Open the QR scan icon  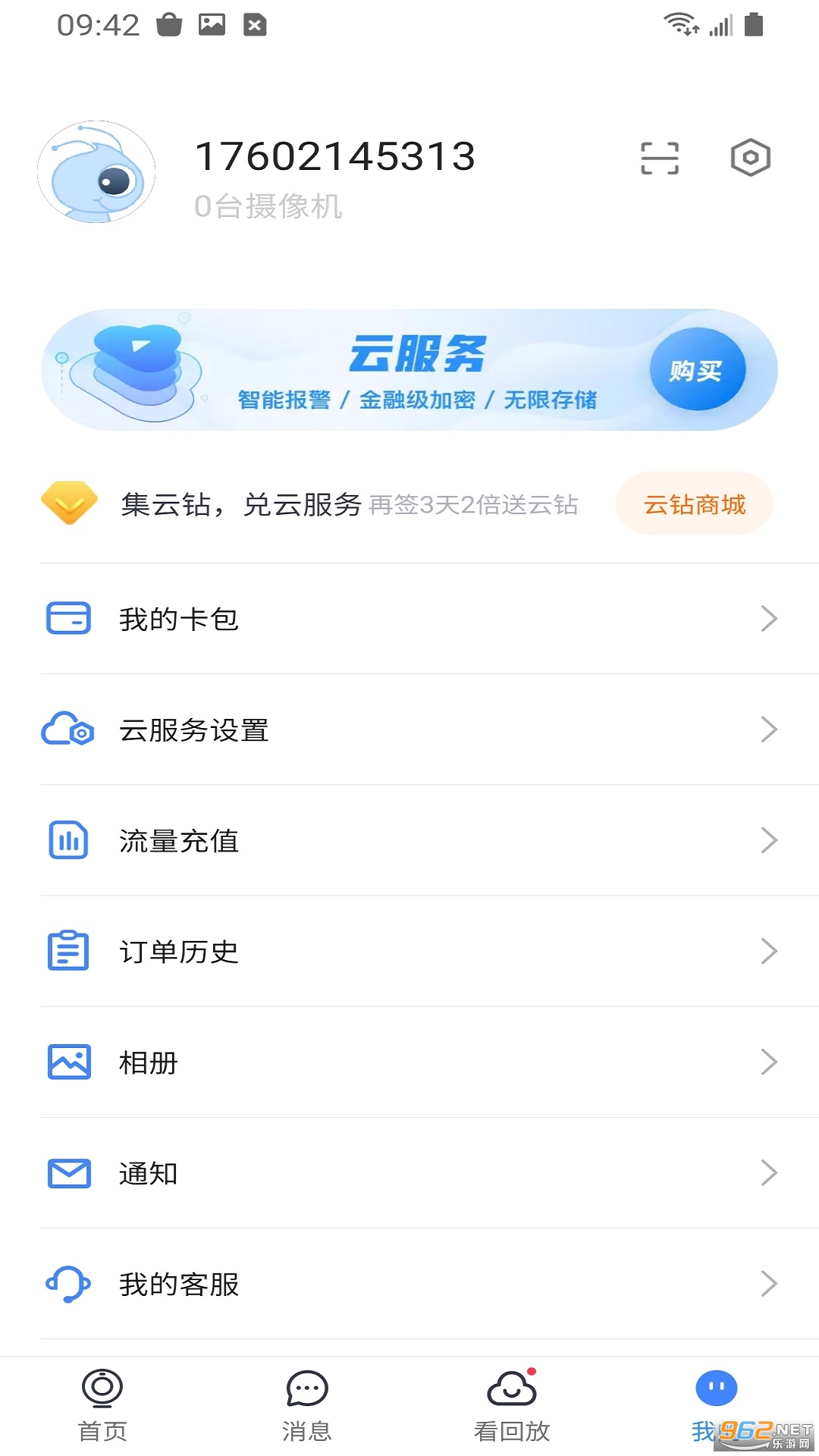[659, 158]
